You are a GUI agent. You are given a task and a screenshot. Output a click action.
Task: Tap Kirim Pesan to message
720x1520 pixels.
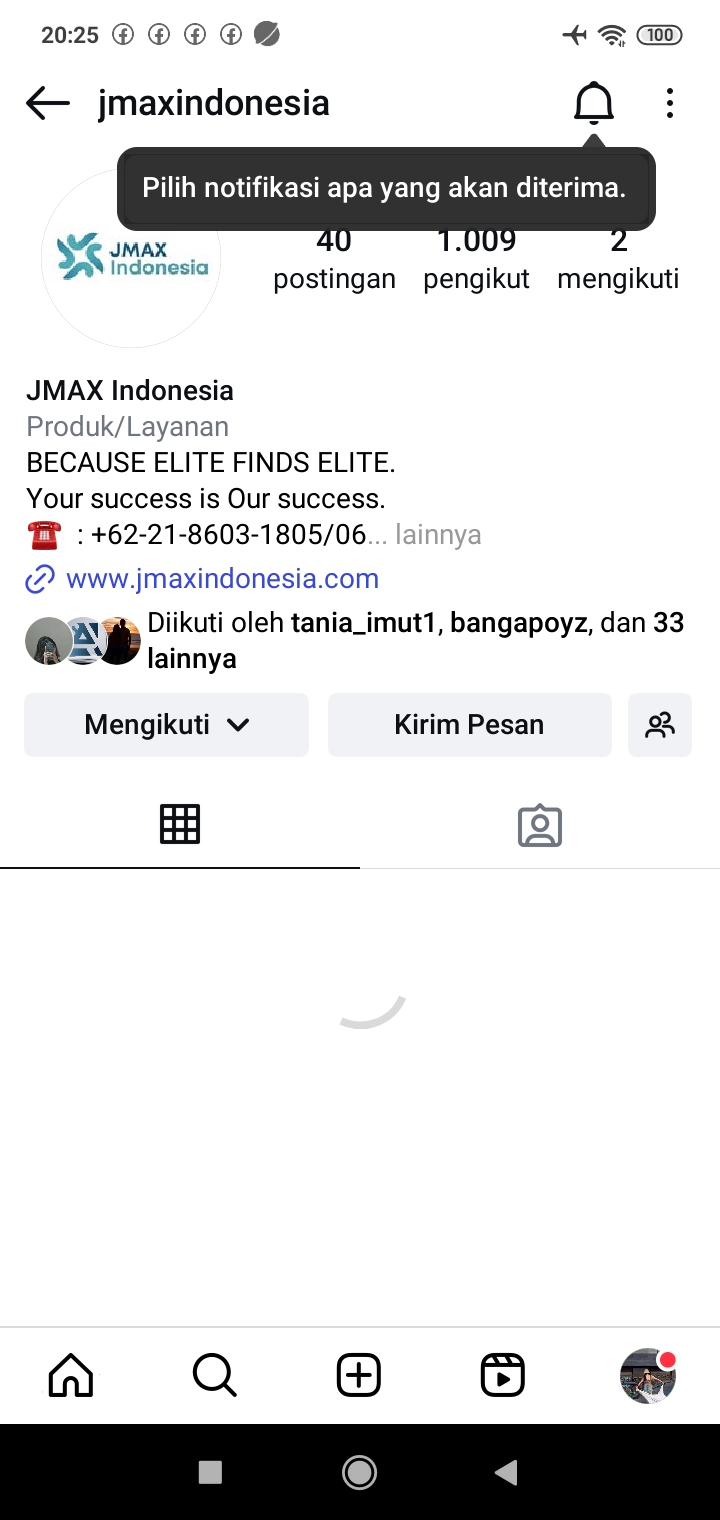[x=469, y=725]
